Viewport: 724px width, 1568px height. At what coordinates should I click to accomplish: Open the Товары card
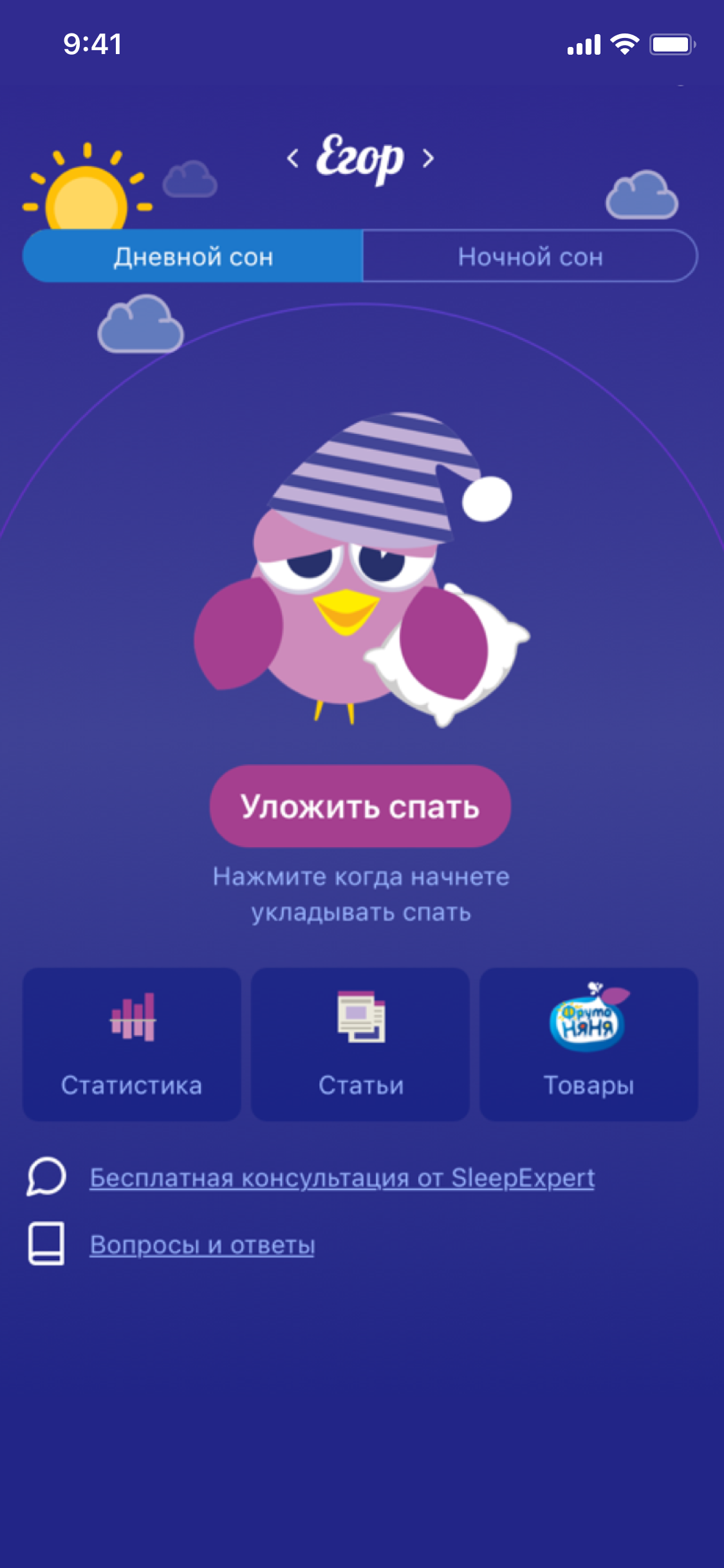pos(588,1044)
